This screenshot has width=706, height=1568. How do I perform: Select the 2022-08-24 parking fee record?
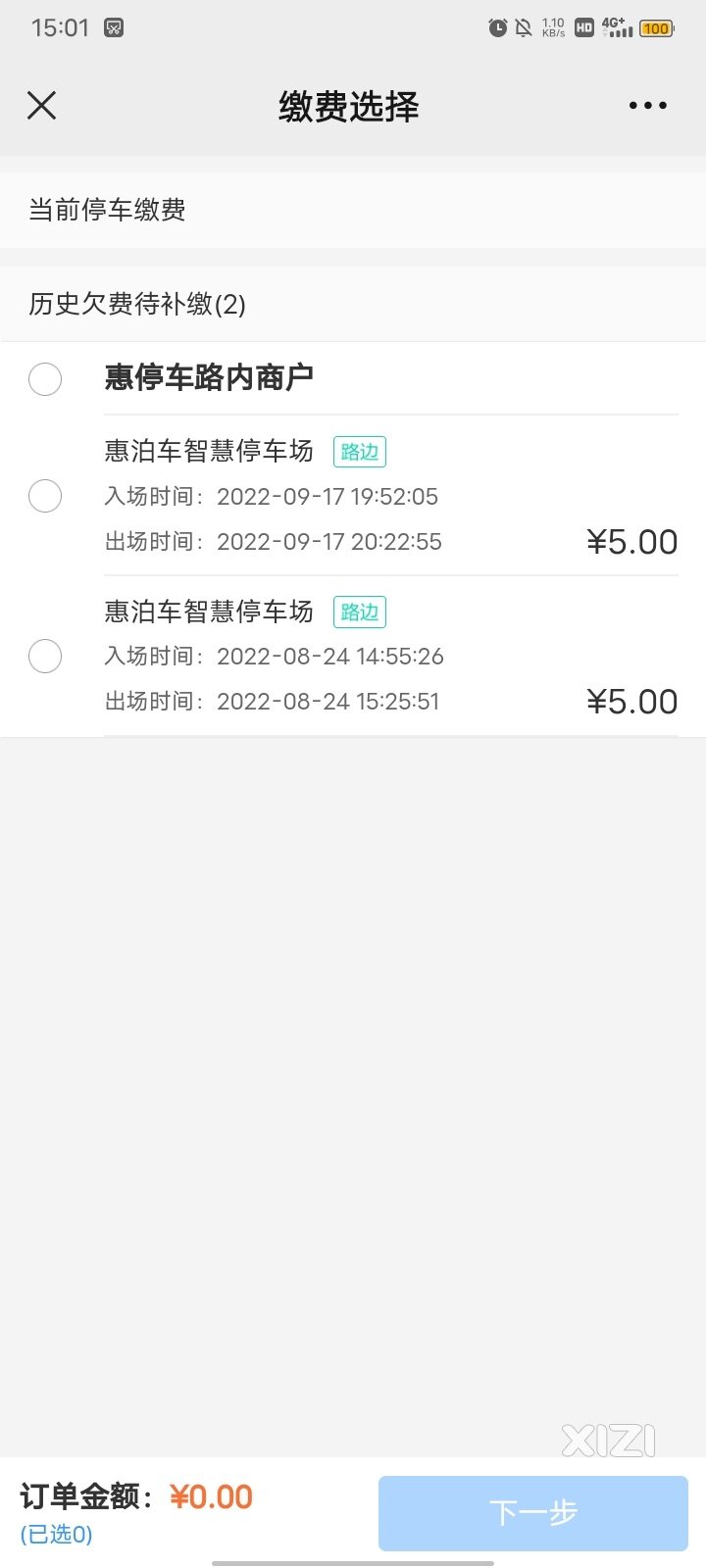(45, 656)
